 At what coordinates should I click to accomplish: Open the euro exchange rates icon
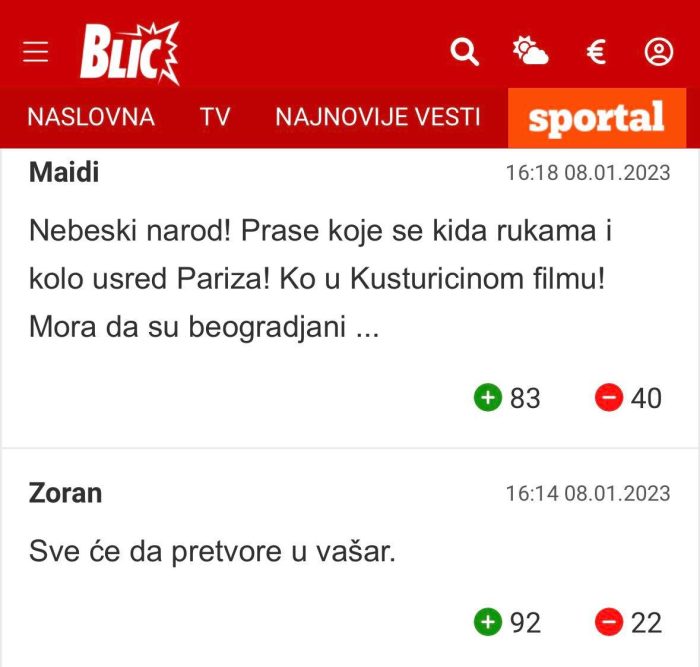pyautogui.click(x=596, y=52)
